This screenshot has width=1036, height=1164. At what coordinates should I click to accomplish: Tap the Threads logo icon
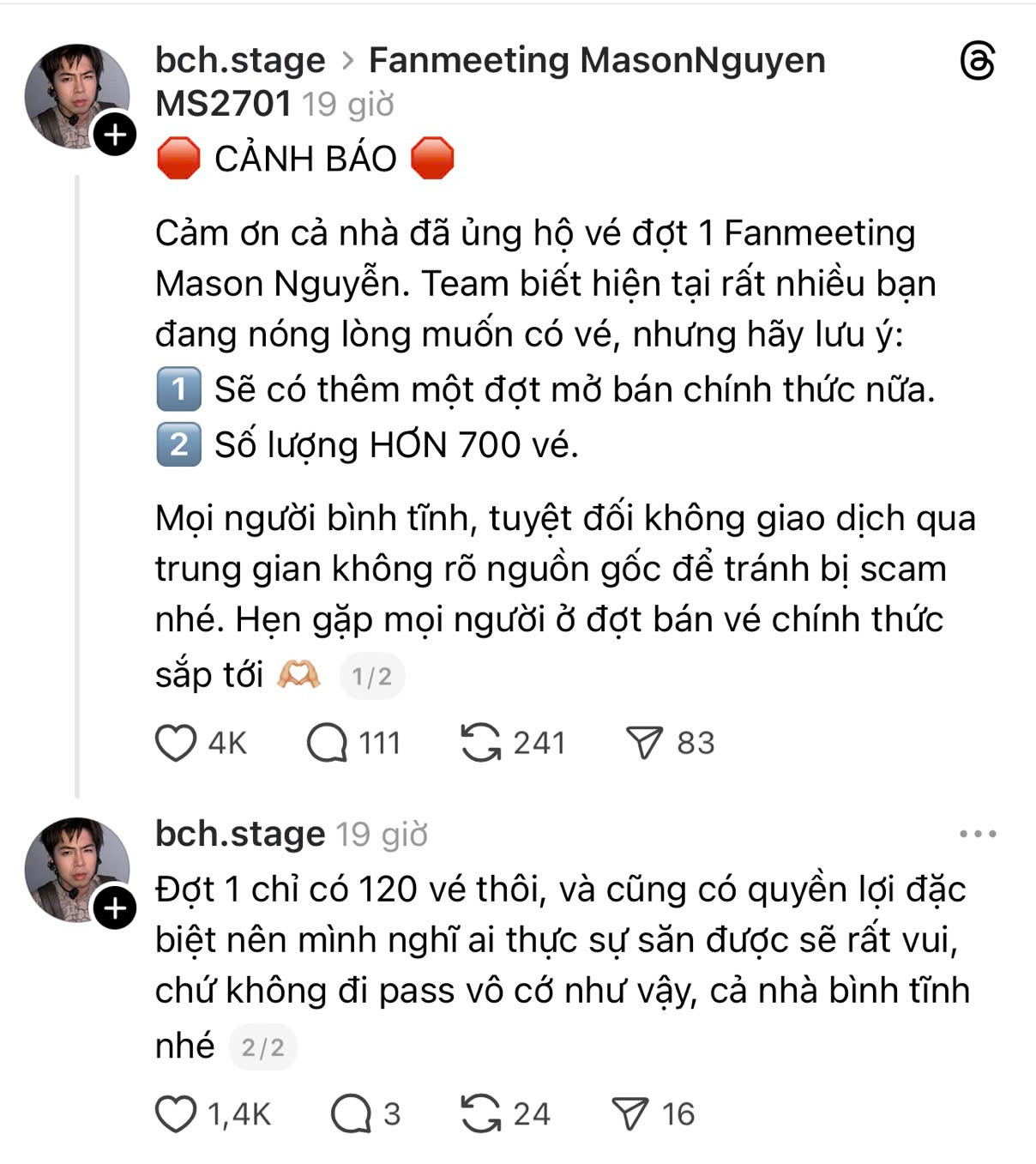pyautogui.click(x=977, y=62)
